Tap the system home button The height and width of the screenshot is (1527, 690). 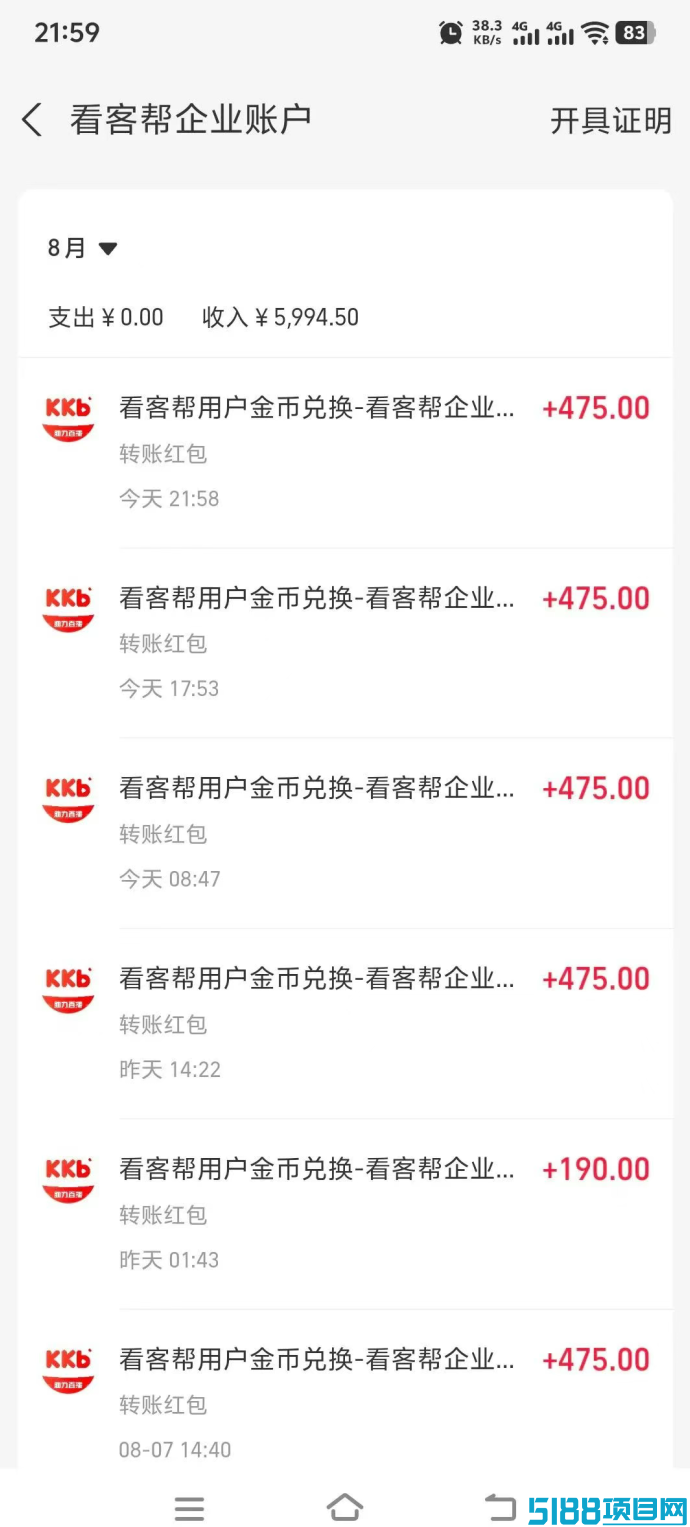tap(345, 1507)
